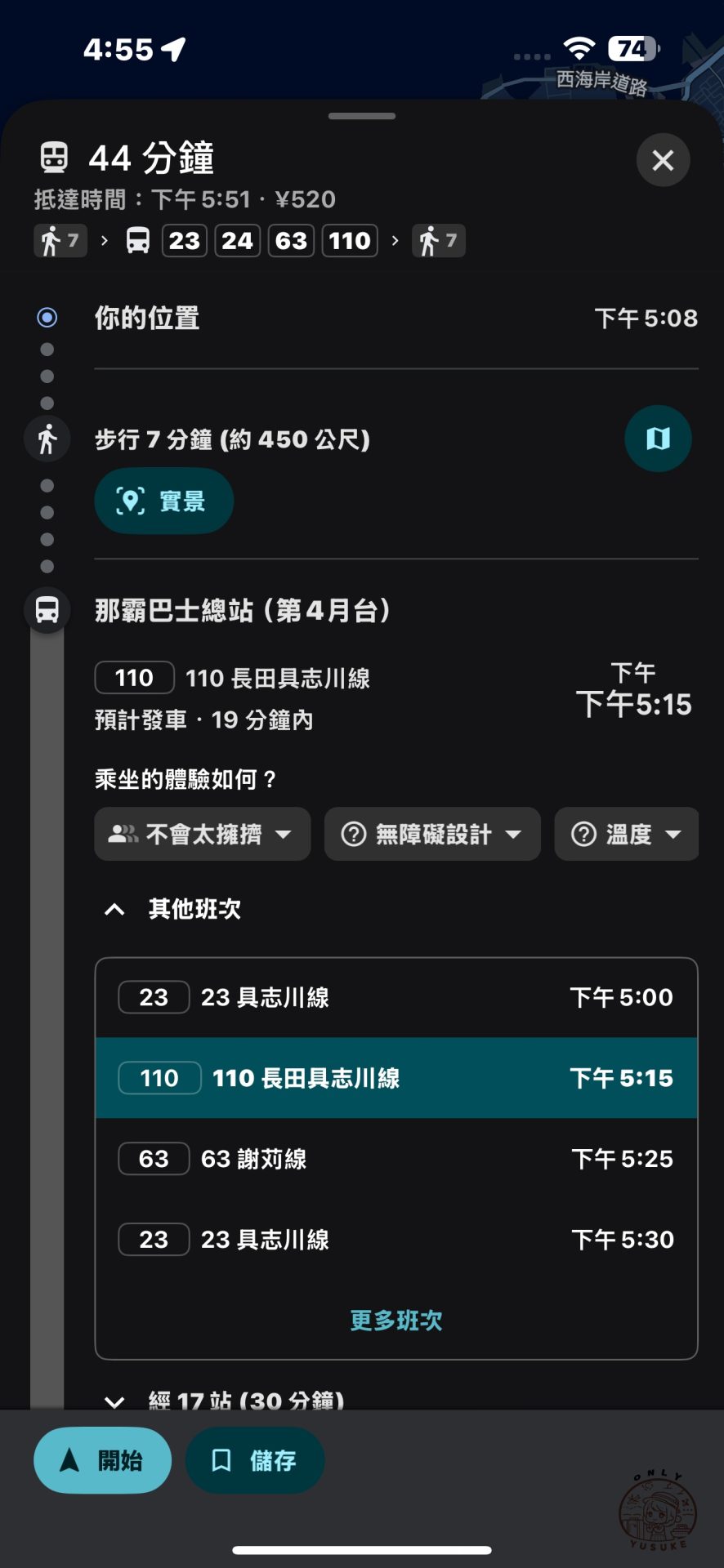Tap 更多班次 to load more departures
The image size is (724, 1568).
[x=396, y=1320]
